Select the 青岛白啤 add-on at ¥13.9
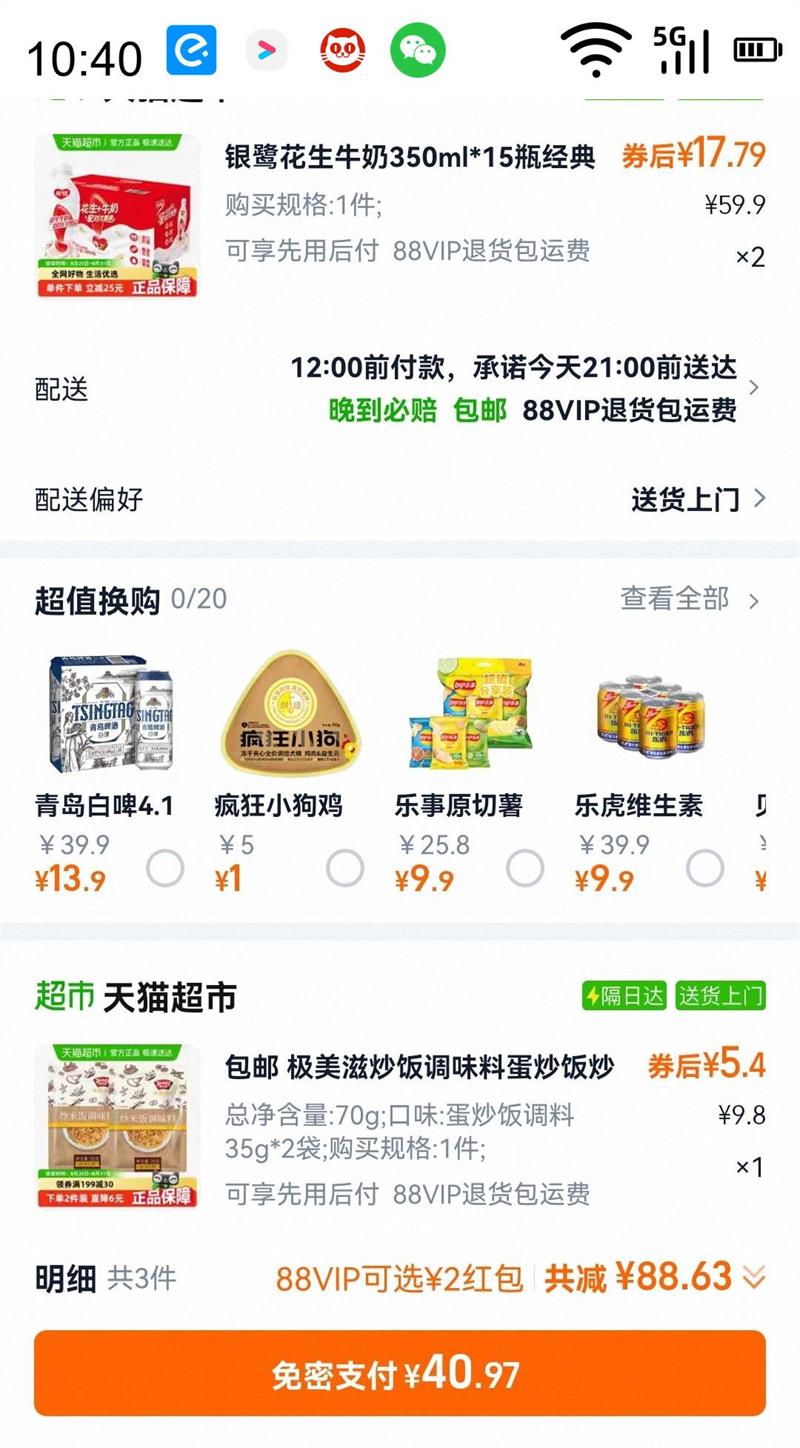The image size is (800, 1448). point(165,868)
